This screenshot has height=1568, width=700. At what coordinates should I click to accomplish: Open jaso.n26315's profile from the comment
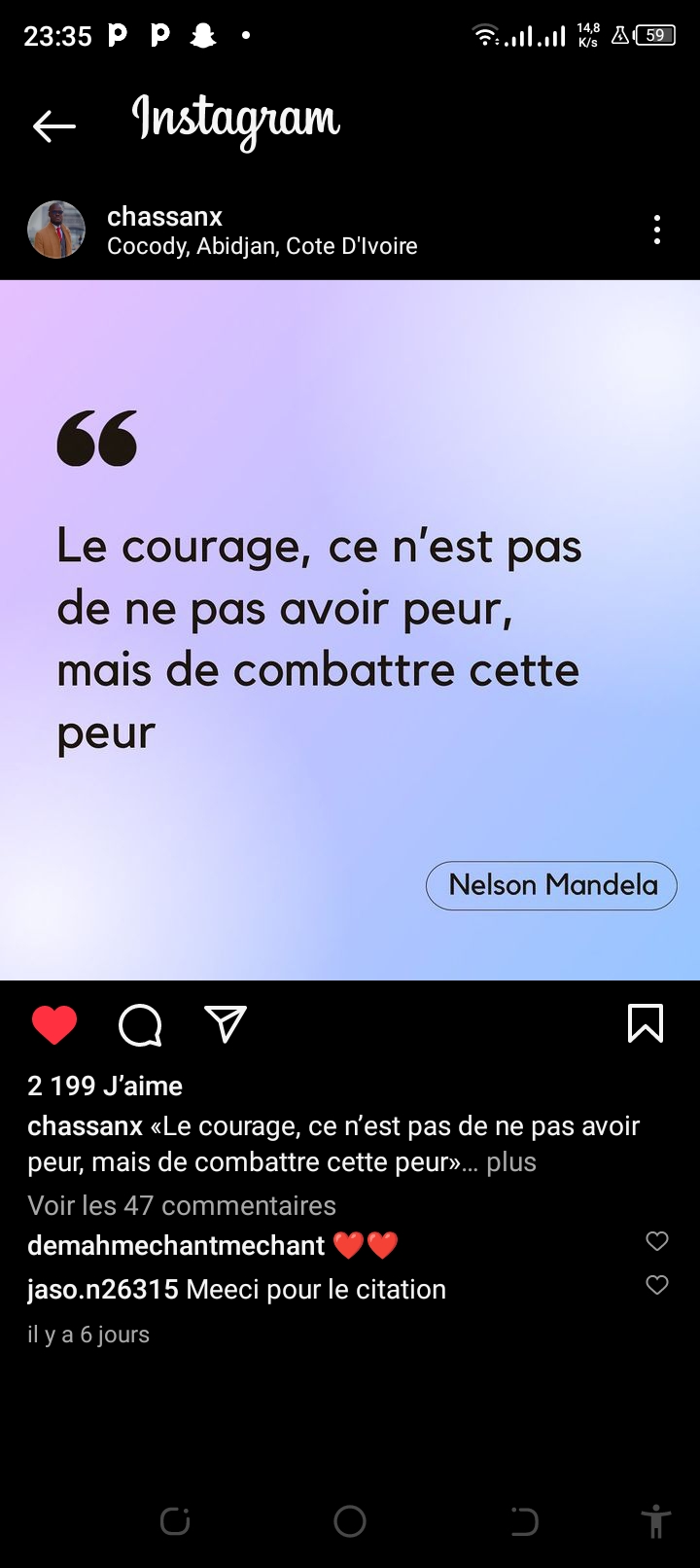(103, 1289)
